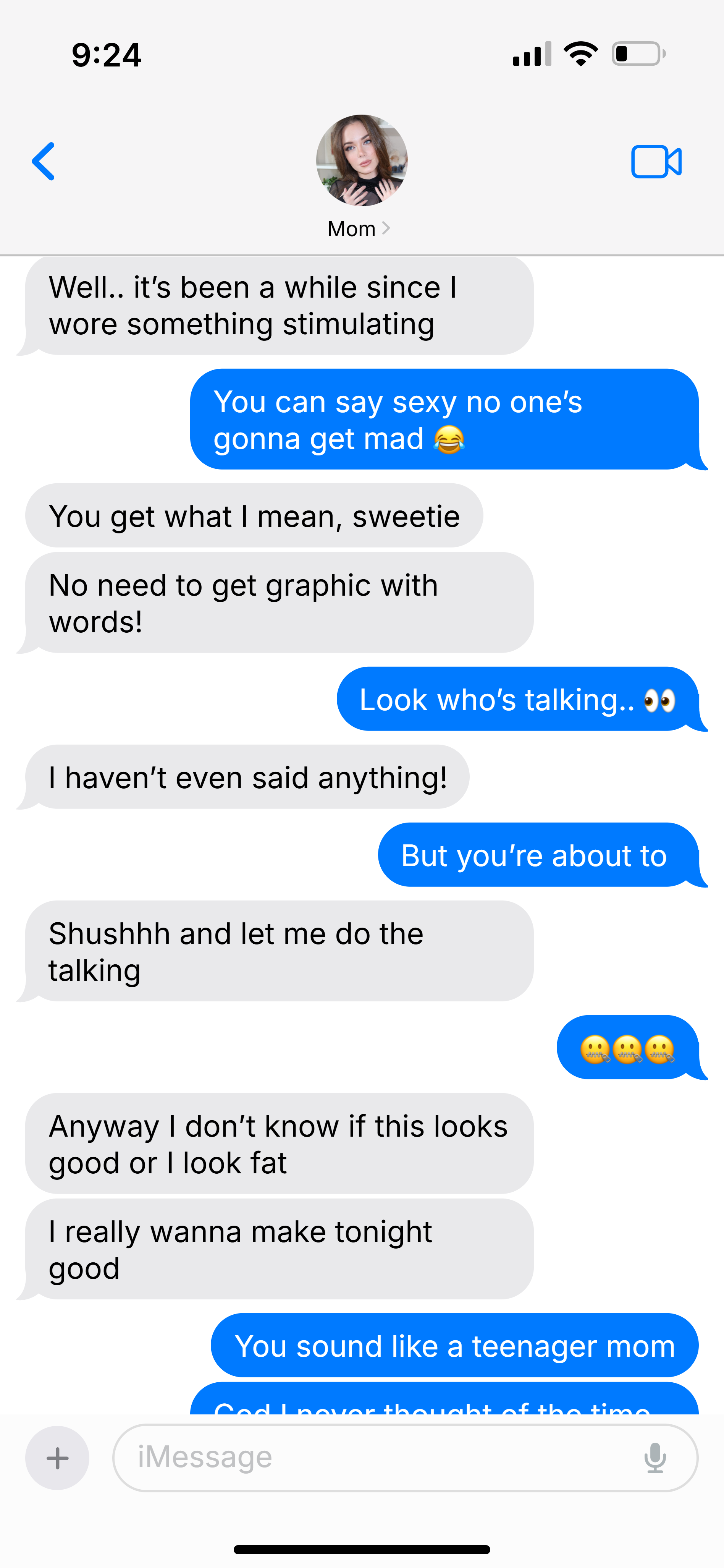Viewport: 724px width, 1568px height.
Task: Start a FaceTime video call
Action: 656,161
